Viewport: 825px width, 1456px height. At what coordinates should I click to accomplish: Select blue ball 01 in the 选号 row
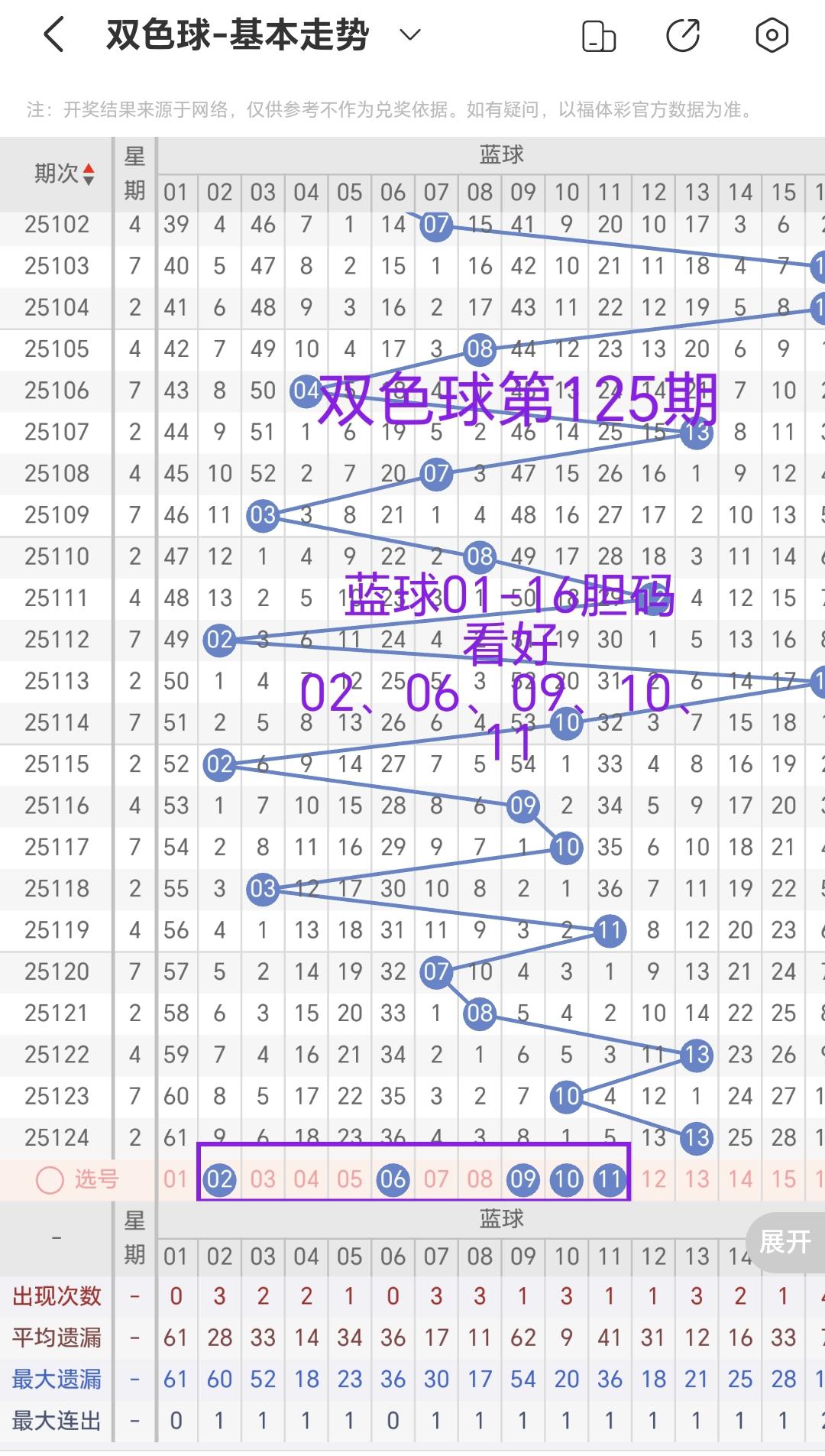176,1179
